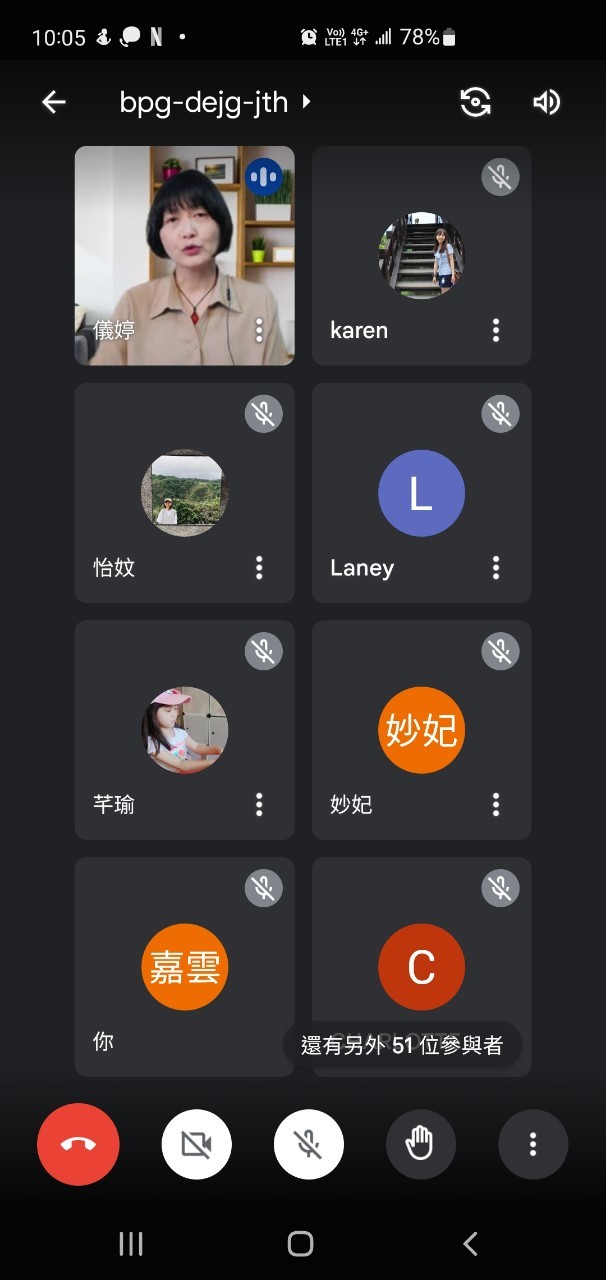View the 51 other participants
This screenshot has width=606, height=1280.
coord(402,1046)
